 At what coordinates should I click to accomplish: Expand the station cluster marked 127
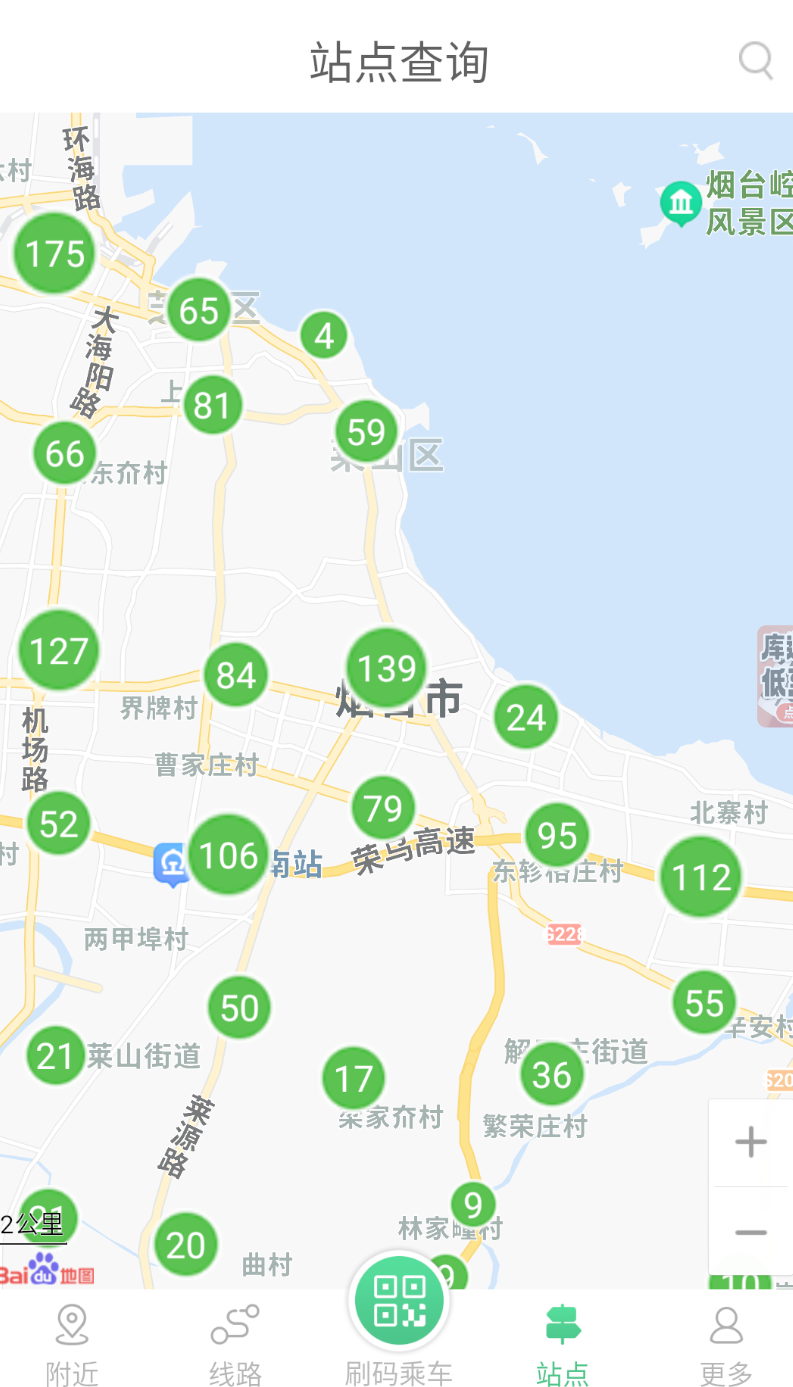59,651
